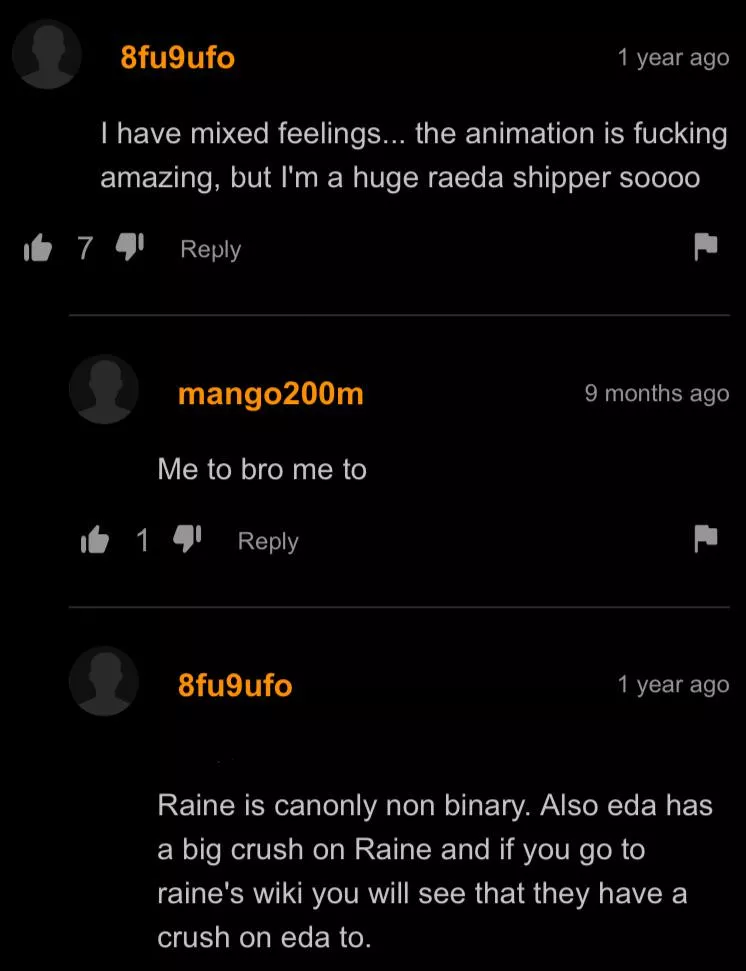
Task: Open mango200m's profile from username
Action: point(270,394)
